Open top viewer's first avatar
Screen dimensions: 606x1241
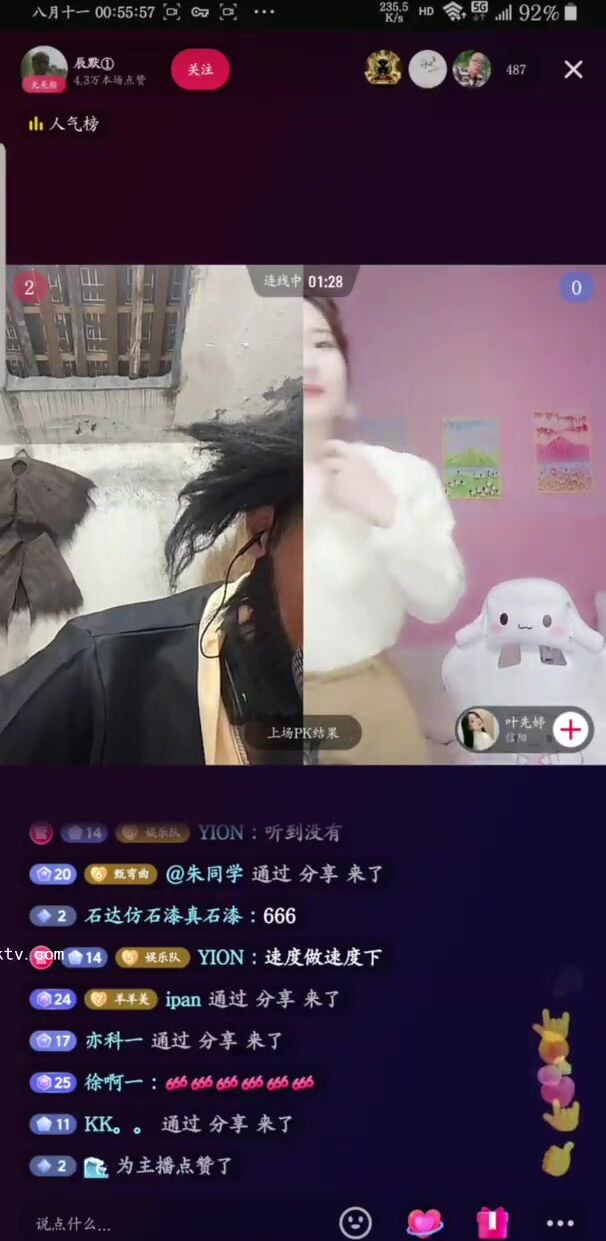pyautogui.click(x=383, y=69)
